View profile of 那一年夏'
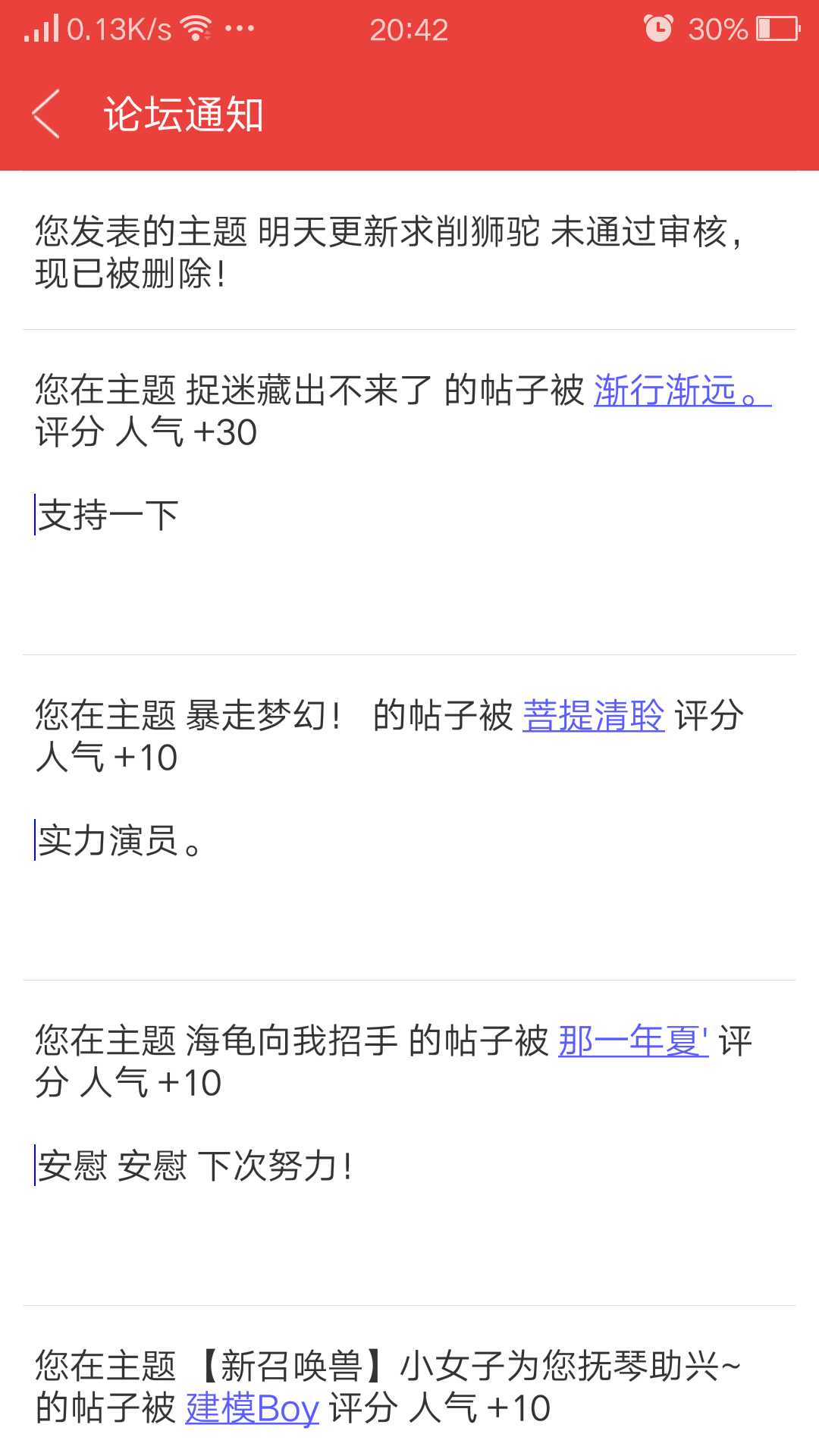 point(632,1042)
